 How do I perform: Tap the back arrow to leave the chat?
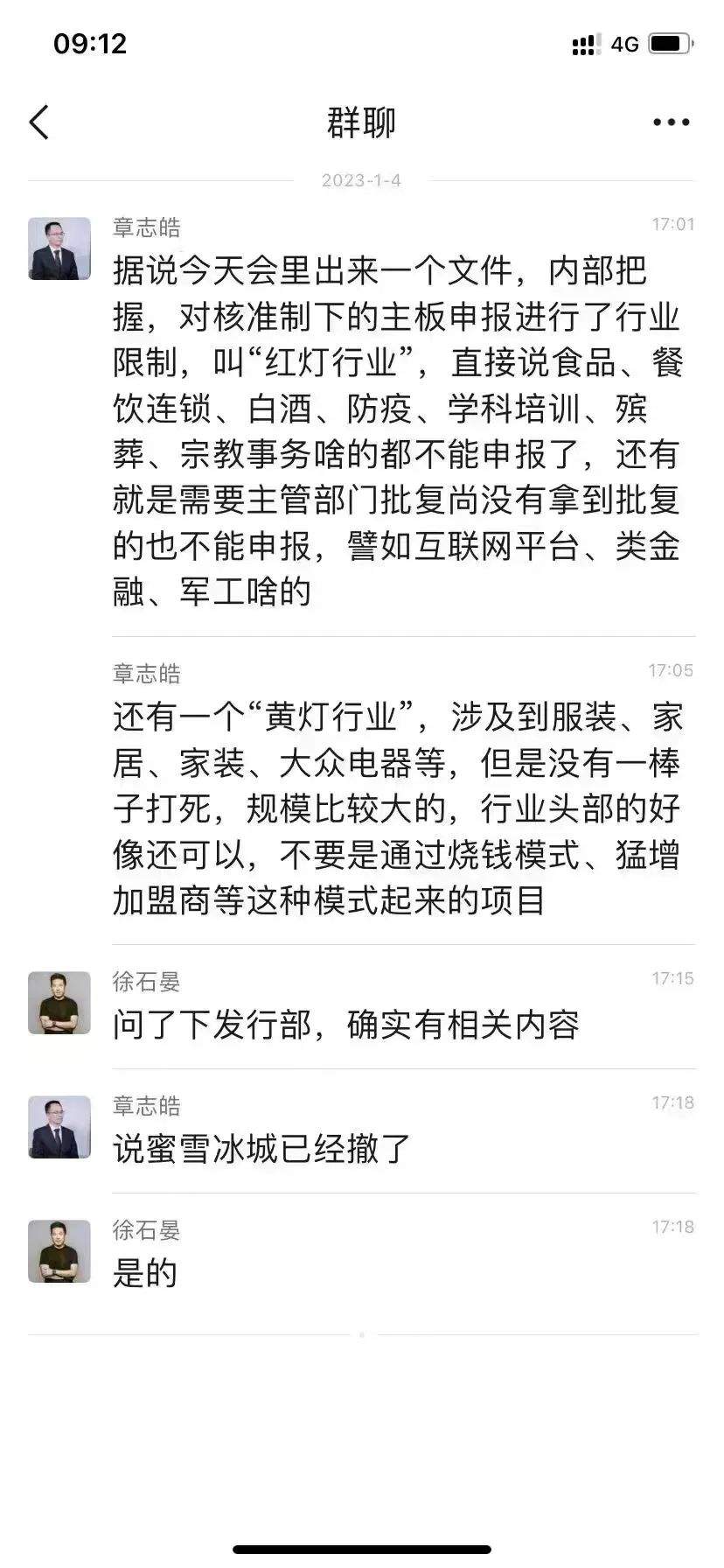(37, 122)
